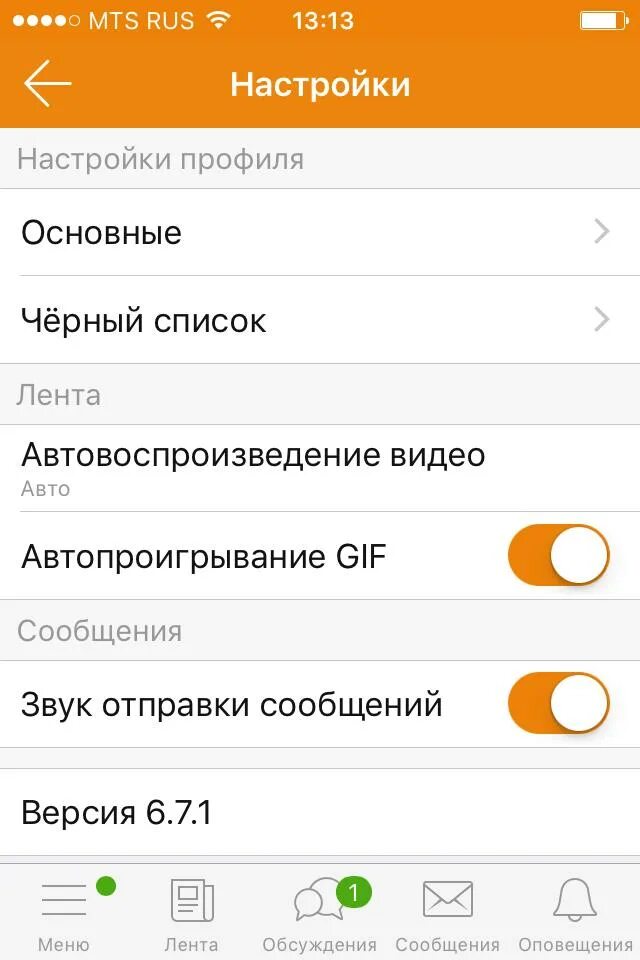
Task: Open the Обсуждения tab
Action: tap(320, 912)
